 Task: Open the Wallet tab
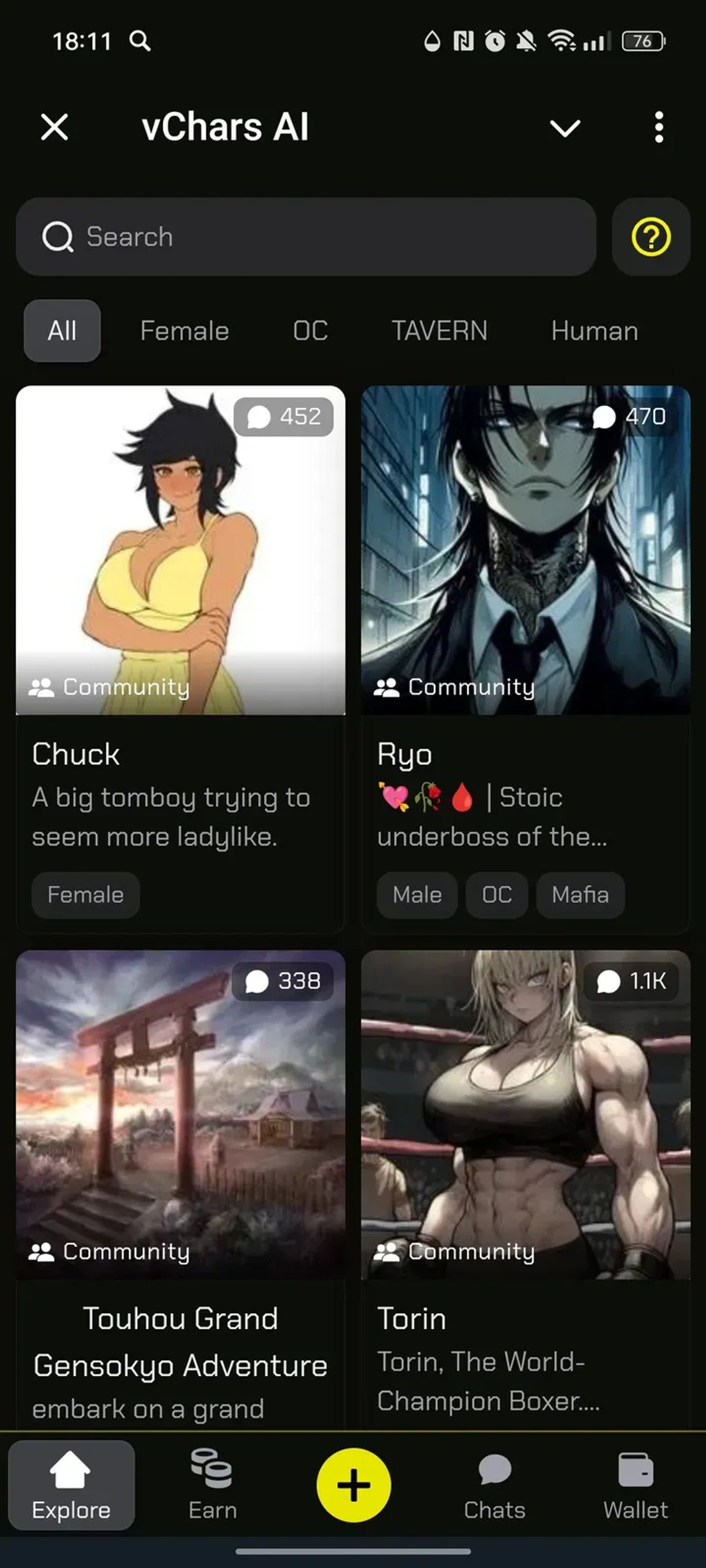point(635,1485)
